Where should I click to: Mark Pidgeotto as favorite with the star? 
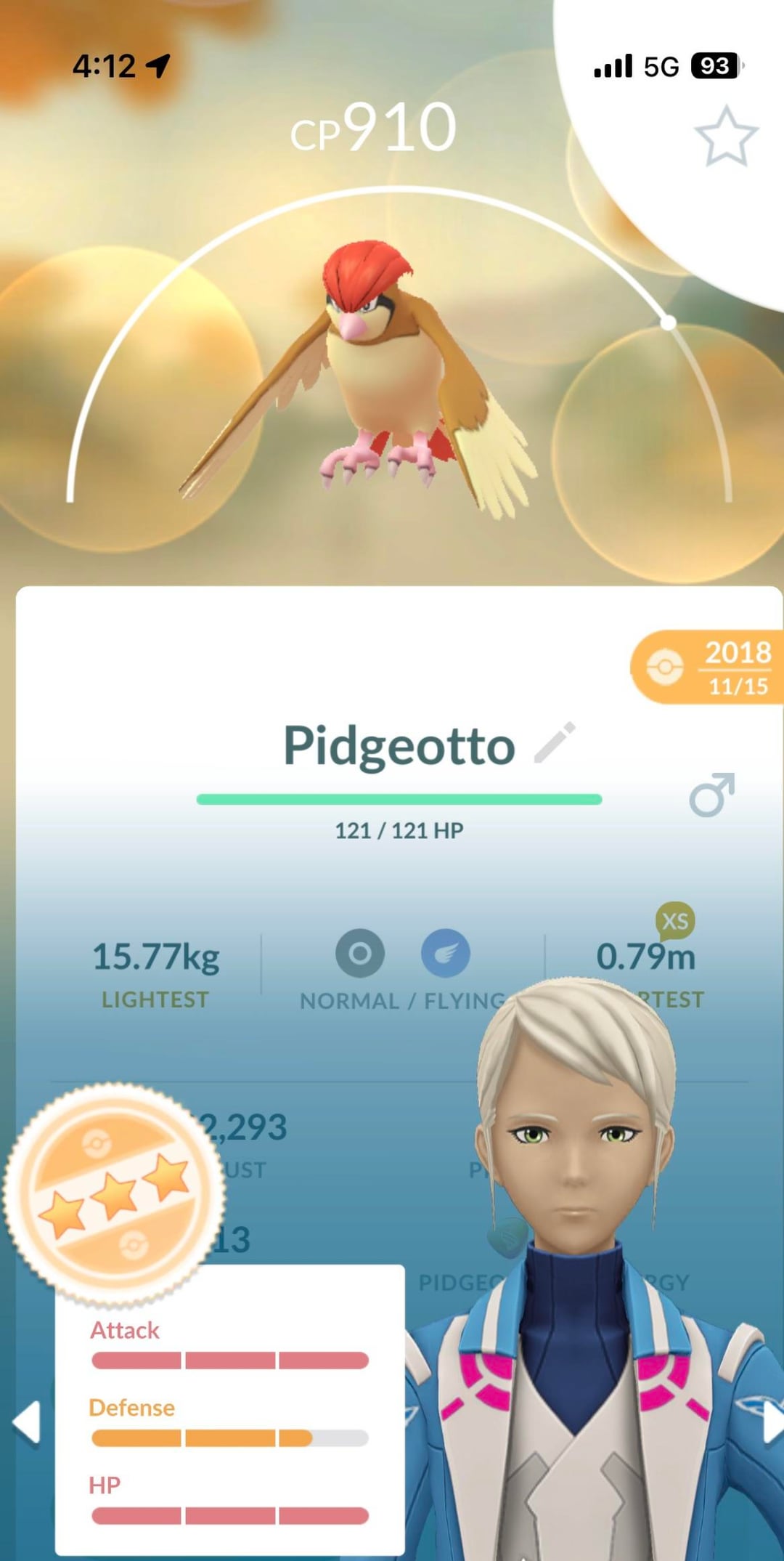pyautogui.click(x=726, y=137)
